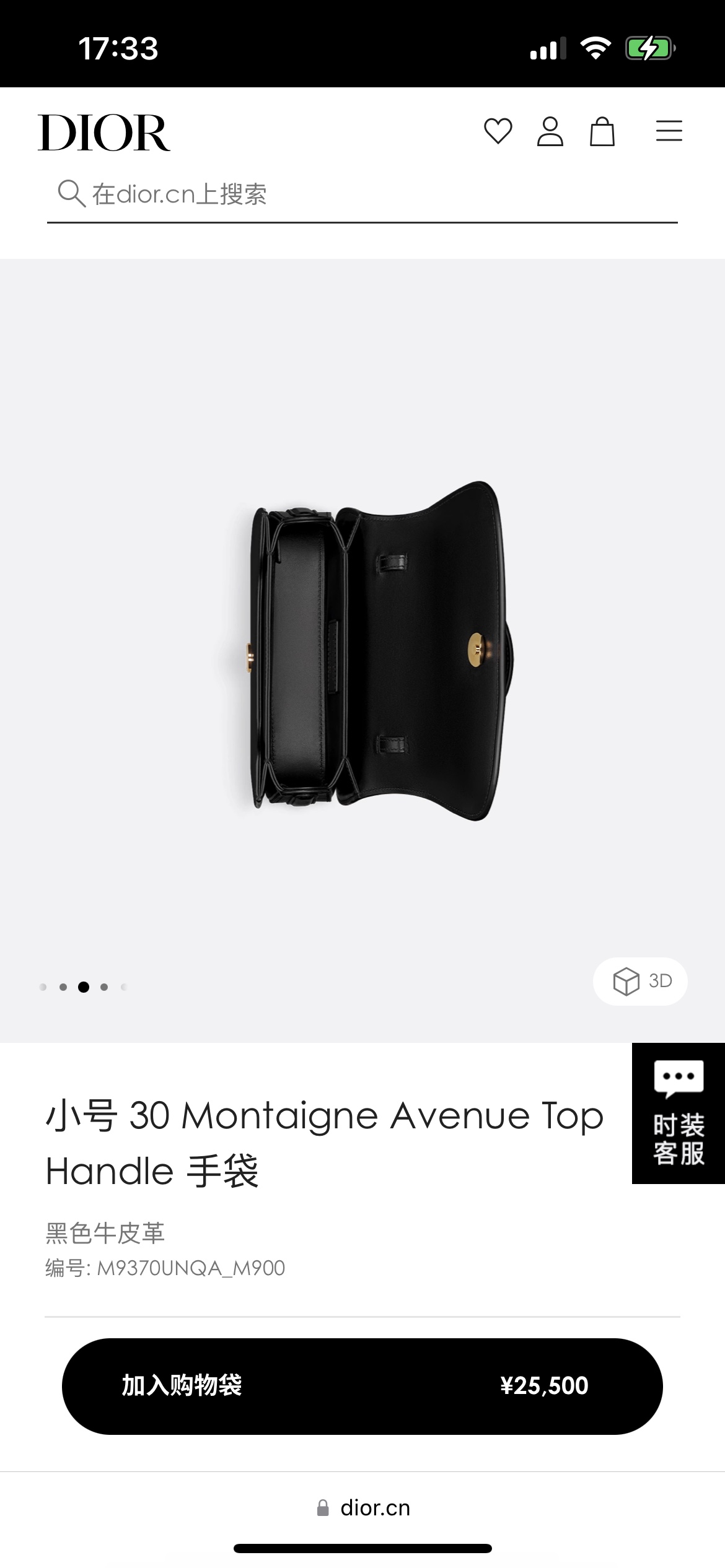Open the shopping bag
This screenshot has height=1568, width=725.
click(x=602, y=131)
